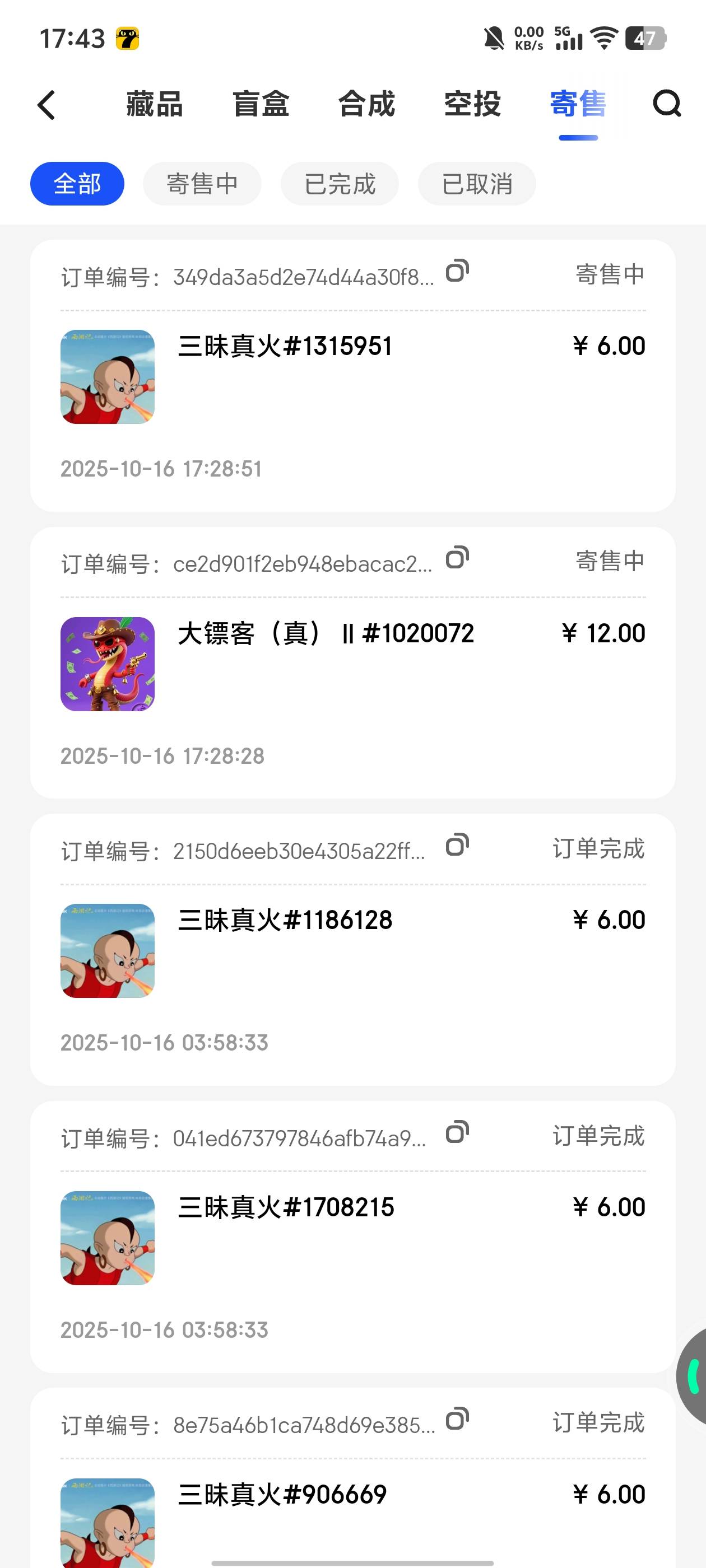Copy order number starting with ce2d901f
Viewport: 706px width, 1568px height.
[x=457, y=558]
